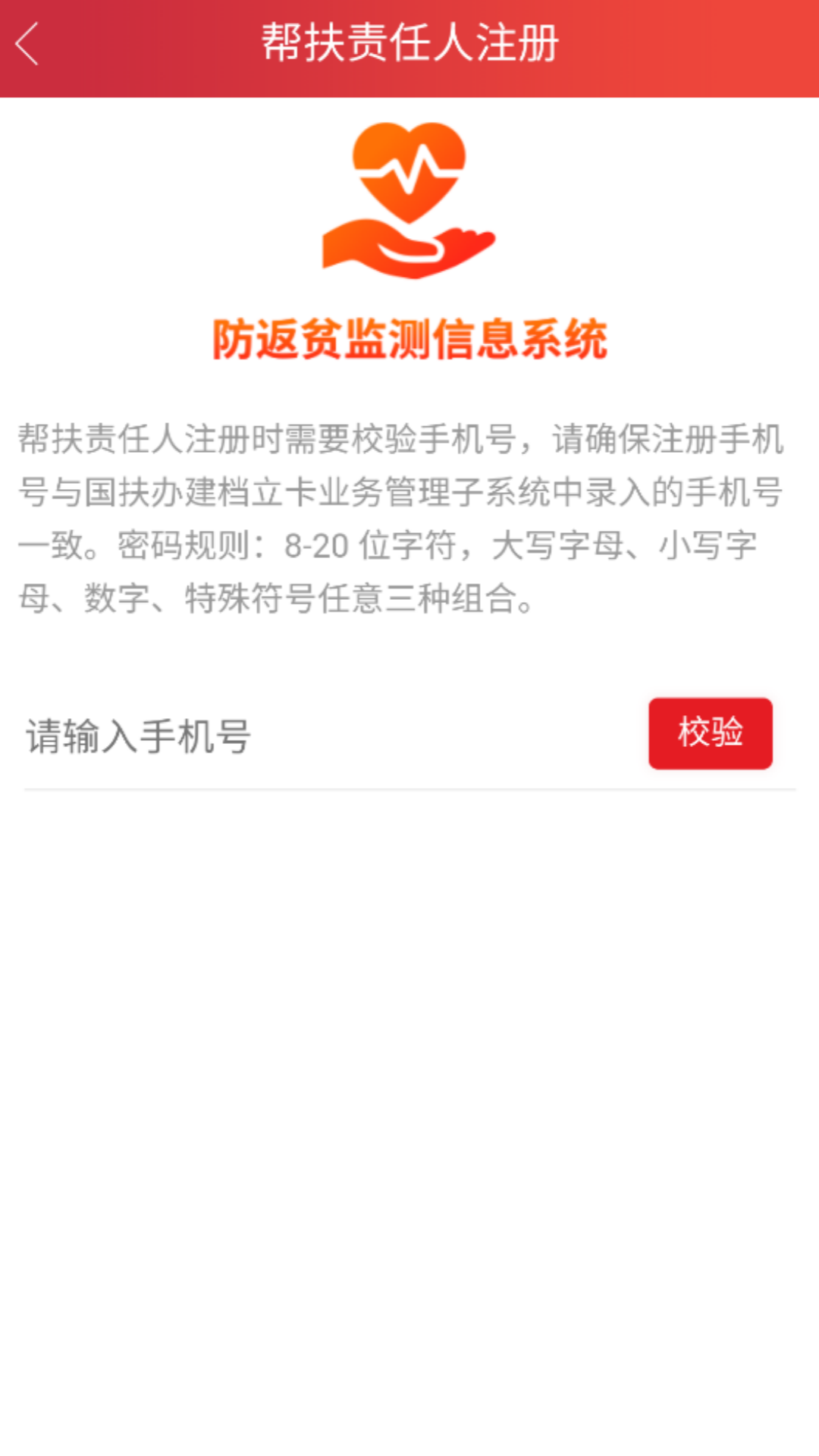819x1456 pixels.
Task: Tap the red 校验 verify button
Action: tap(711, 733)
